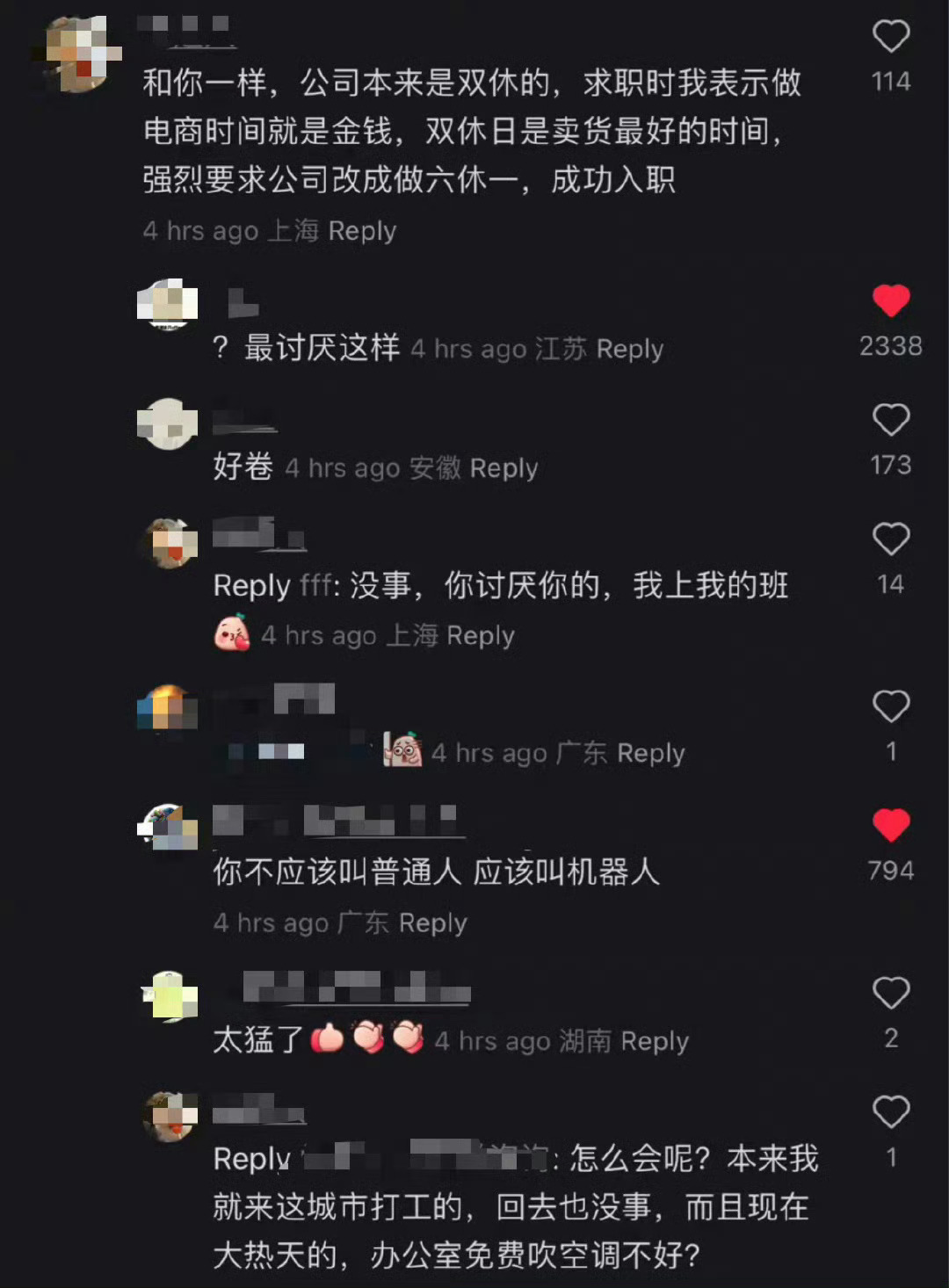Screen dimensions: 949x1288
Task: Open avatar of the '太猛了' commenter
Action: [170, 996]
